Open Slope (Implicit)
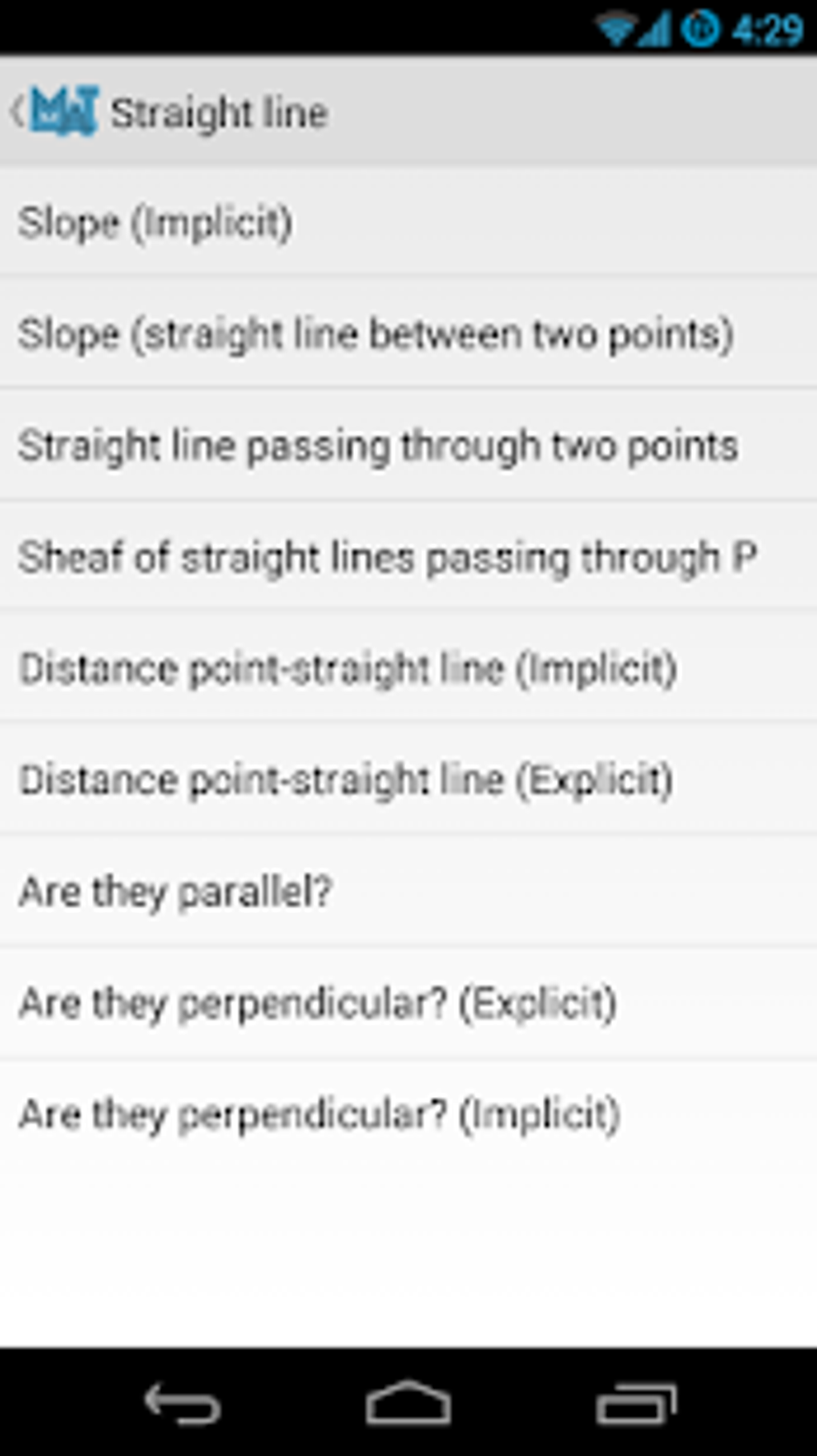 (x=408, y=223)
